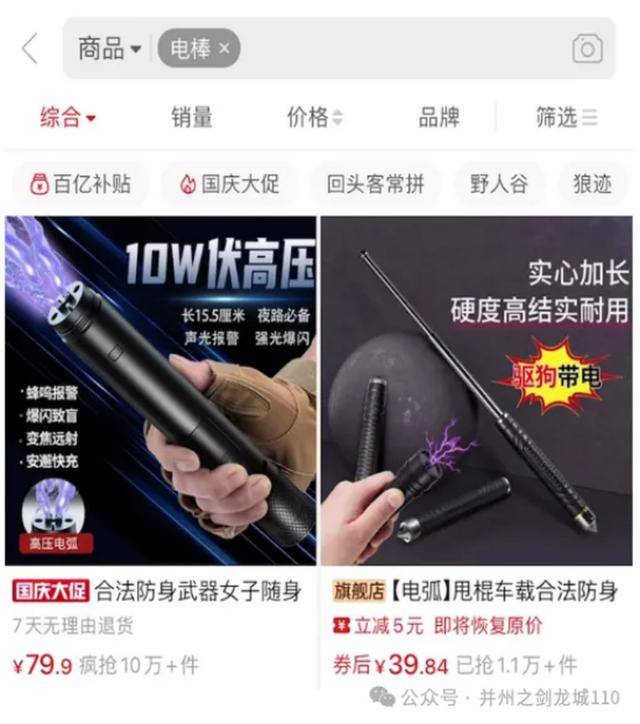
Task: Tap the search input field
Action: pyautogui.click(x=400, y=48)
